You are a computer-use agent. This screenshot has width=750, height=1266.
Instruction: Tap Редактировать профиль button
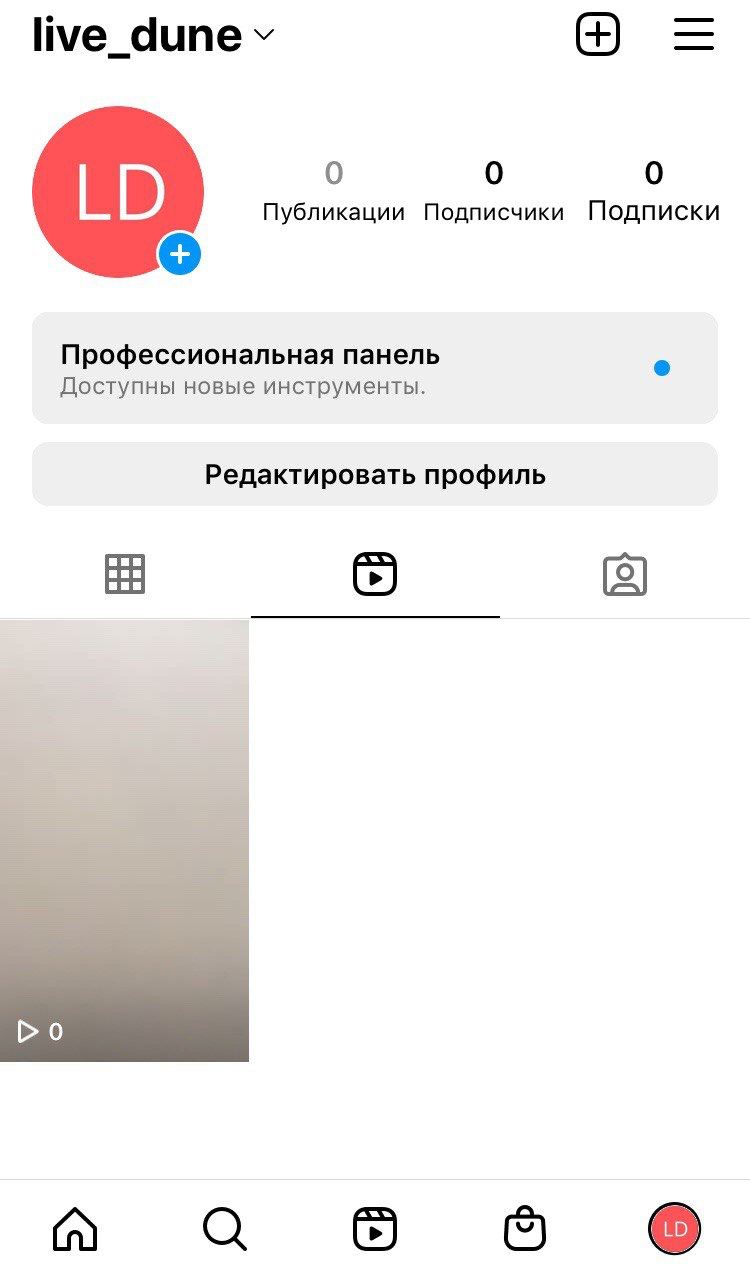point(374,474)
